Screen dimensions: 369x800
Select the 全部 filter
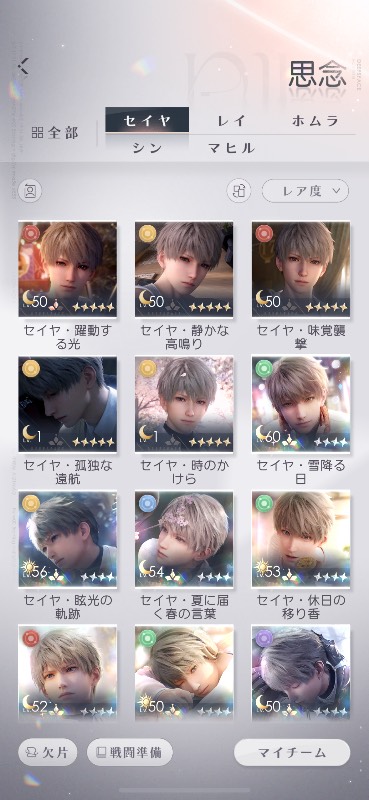[x=55, y=134]
